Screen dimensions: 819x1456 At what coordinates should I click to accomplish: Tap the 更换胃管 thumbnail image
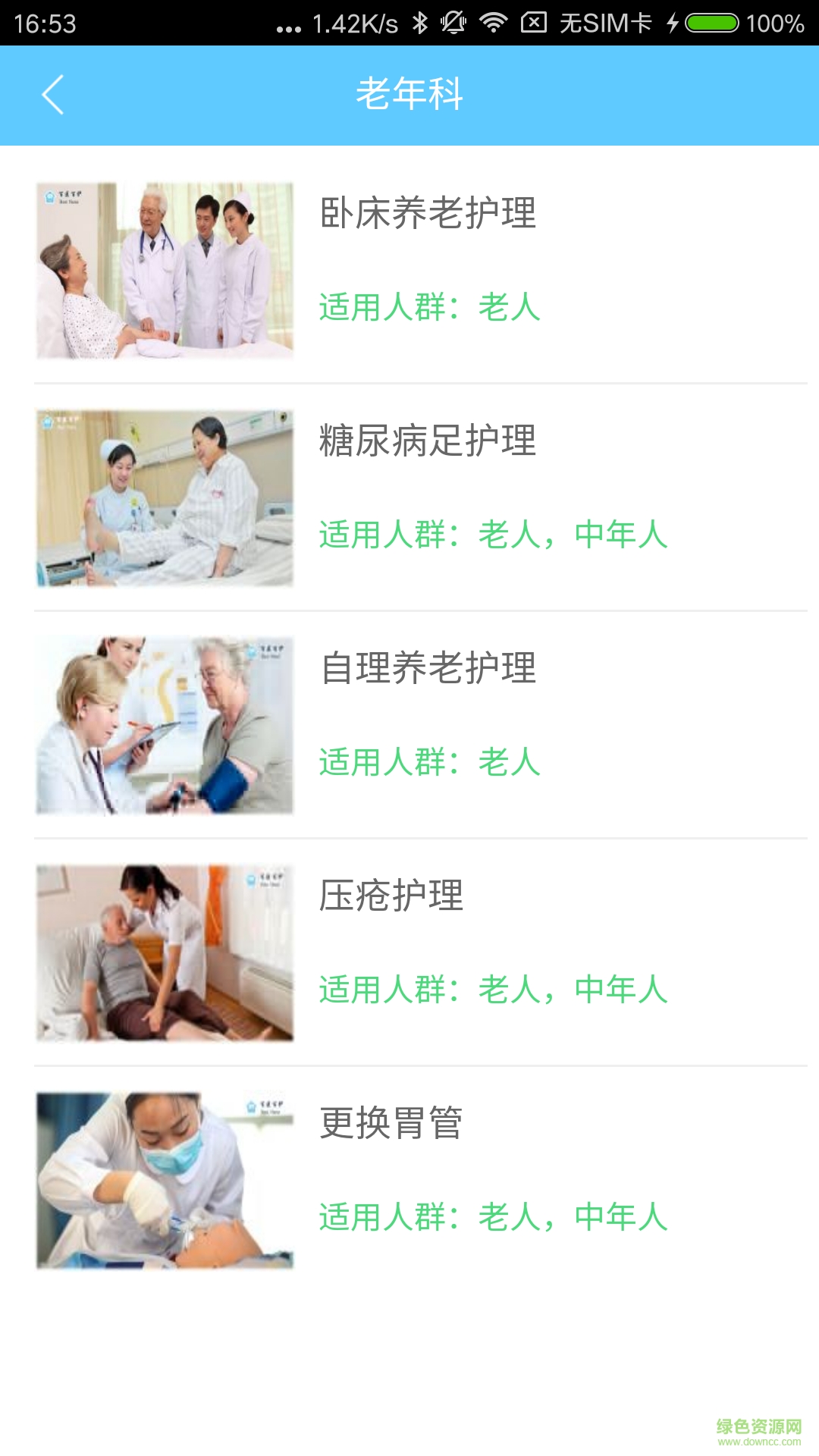(x=164, y=1179)
